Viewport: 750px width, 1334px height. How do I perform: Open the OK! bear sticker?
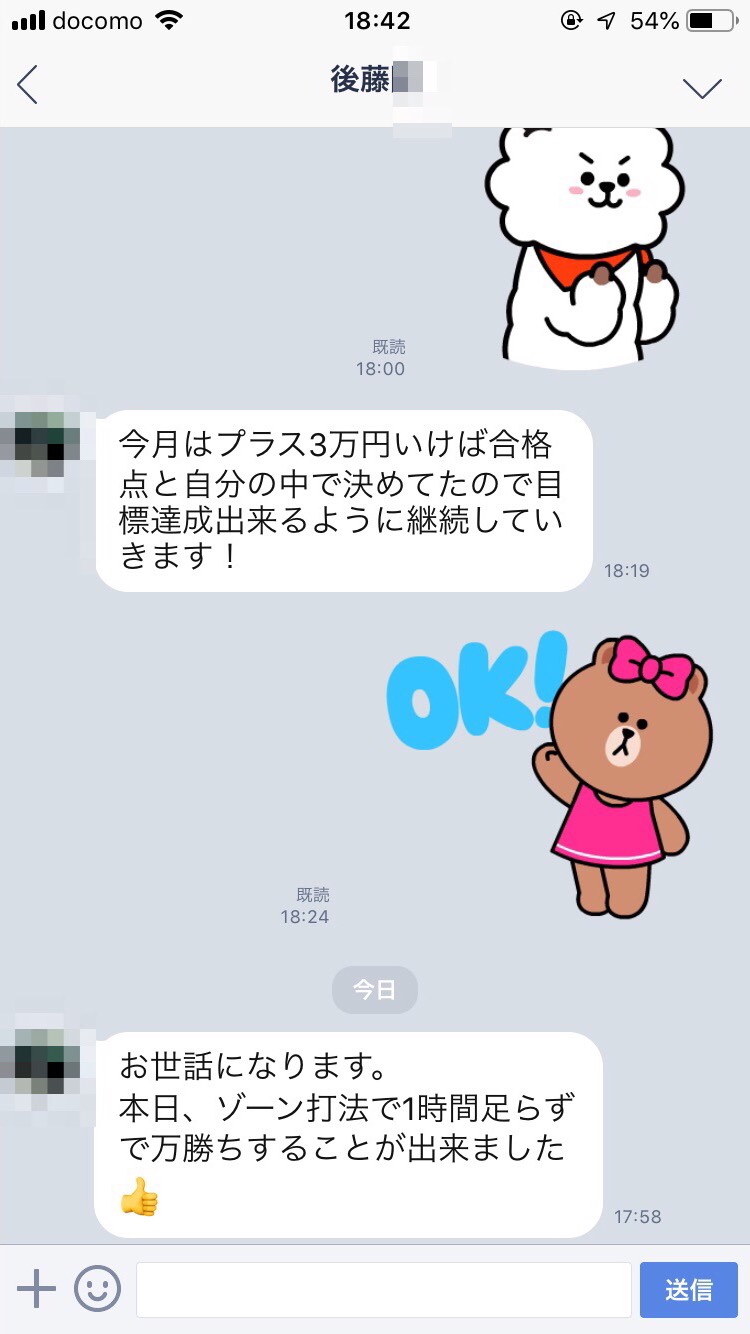(560, 770)
